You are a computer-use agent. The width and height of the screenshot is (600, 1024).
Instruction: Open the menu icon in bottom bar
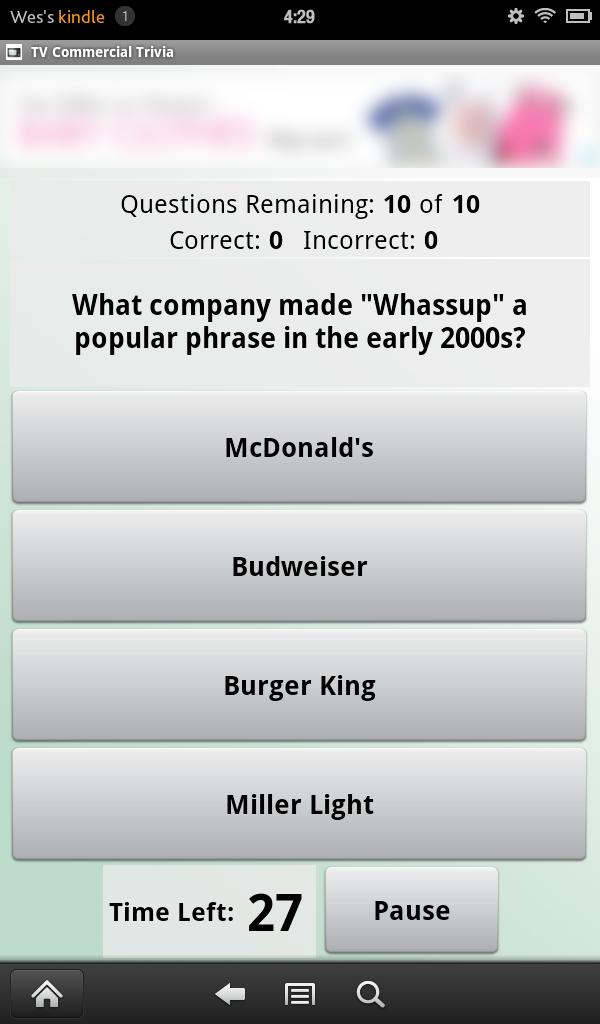click(300, 993)
